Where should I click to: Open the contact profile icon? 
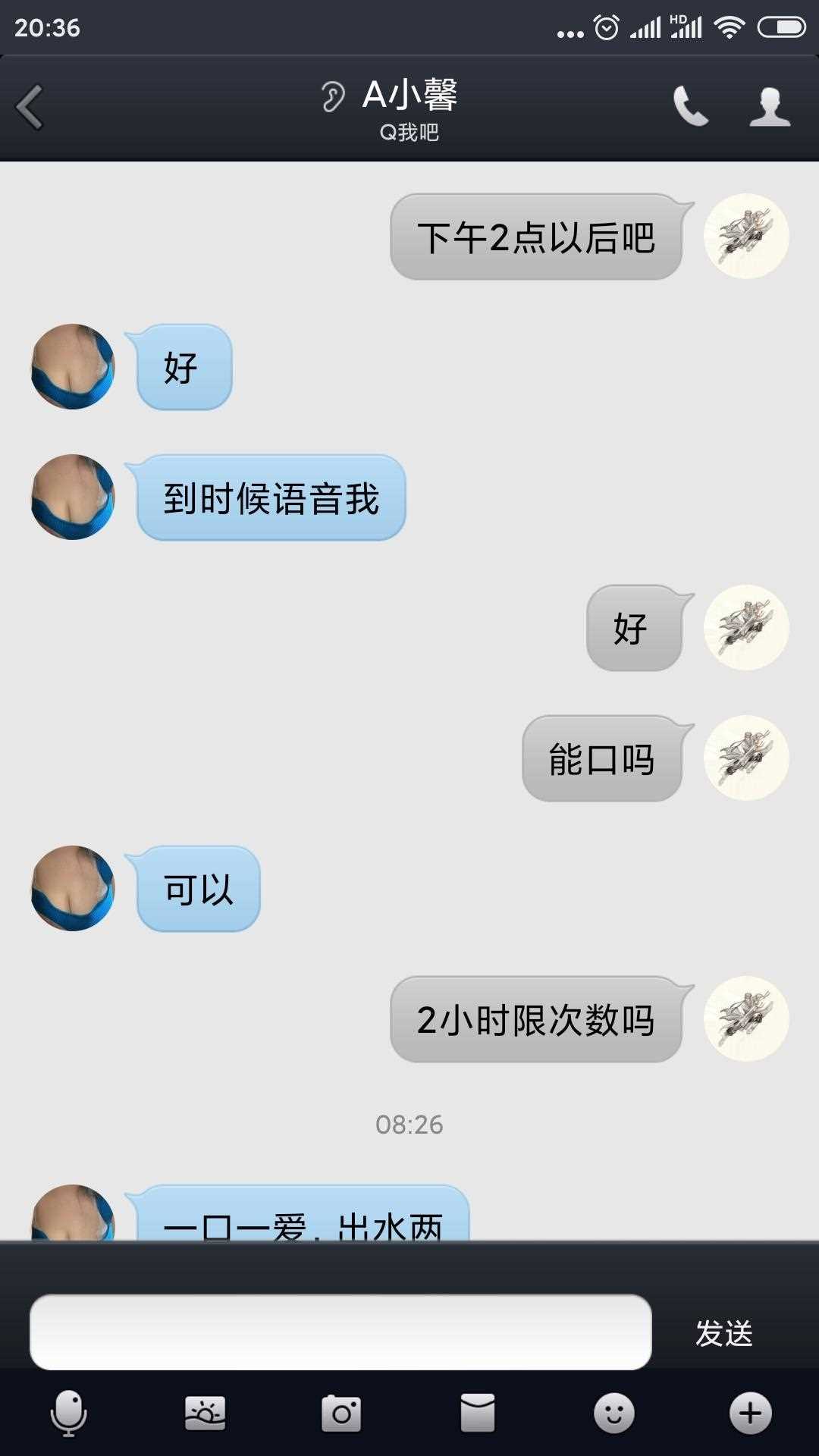770,106
